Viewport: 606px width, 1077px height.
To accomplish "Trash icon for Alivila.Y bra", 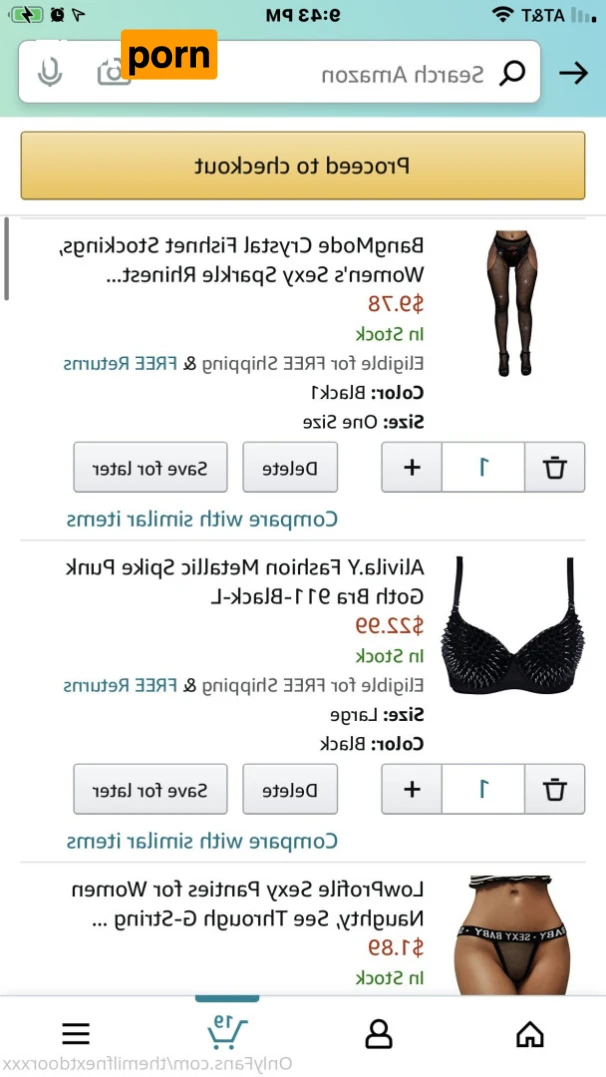I will 555,789.
